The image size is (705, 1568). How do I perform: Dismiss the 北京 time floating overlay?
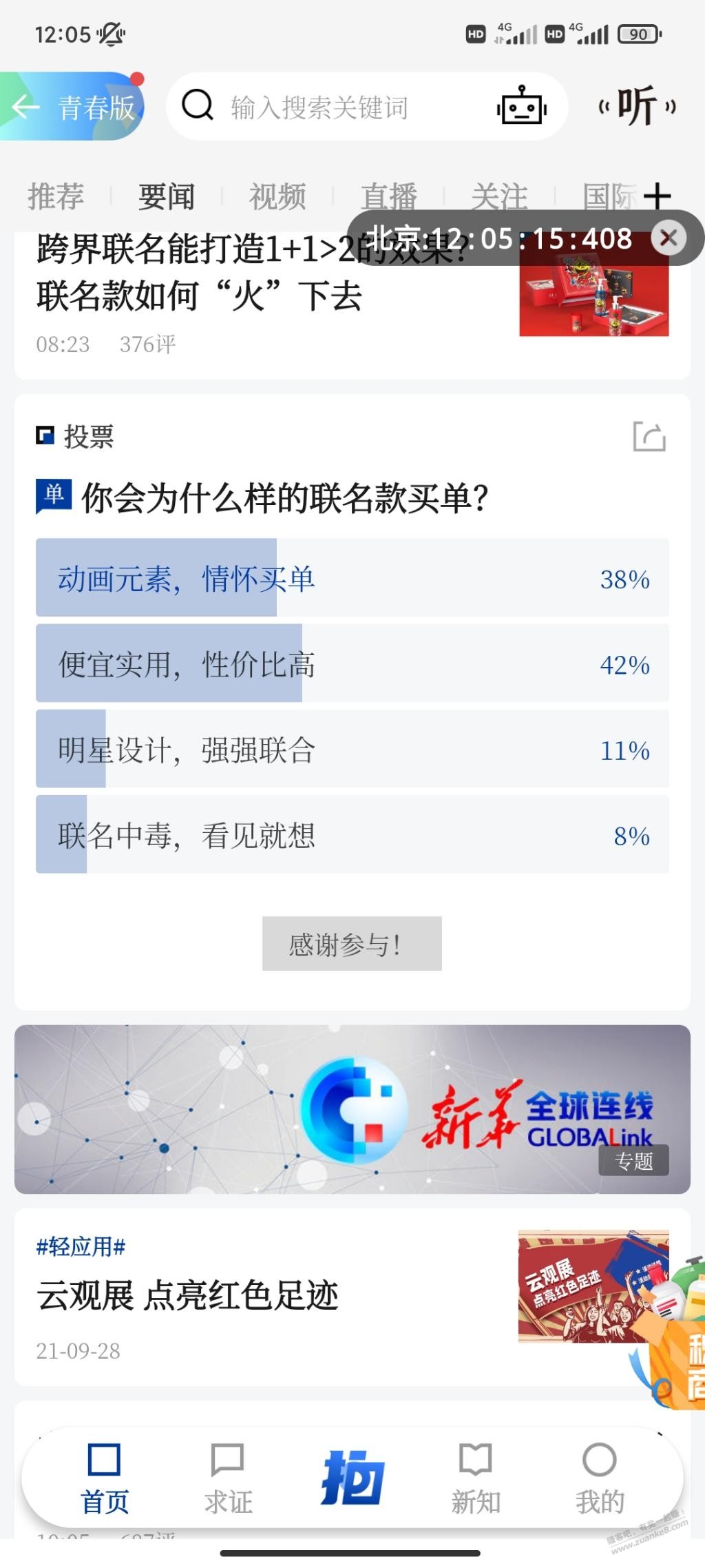point(669,238)
